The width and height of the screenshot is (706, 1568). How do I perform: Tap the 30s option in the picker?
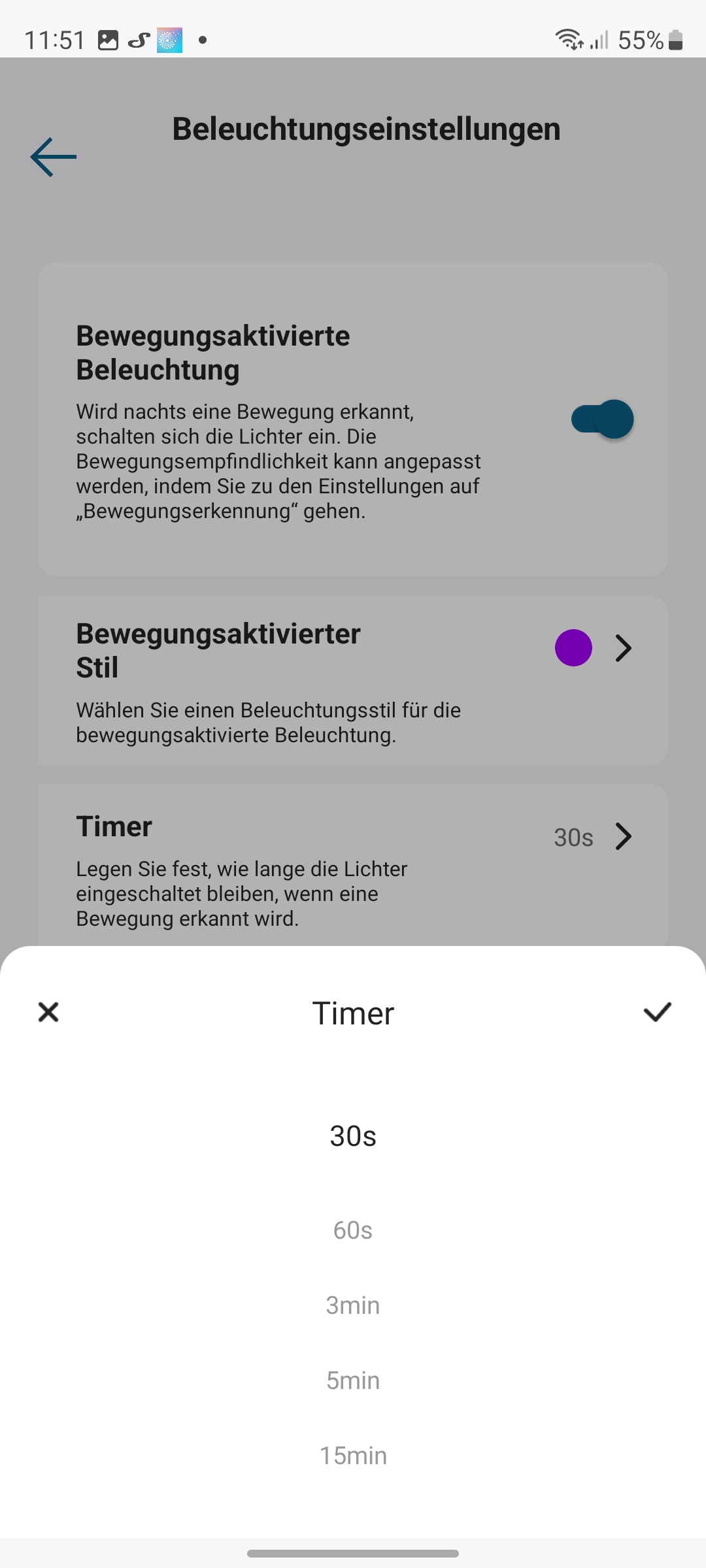point(353,1136)
